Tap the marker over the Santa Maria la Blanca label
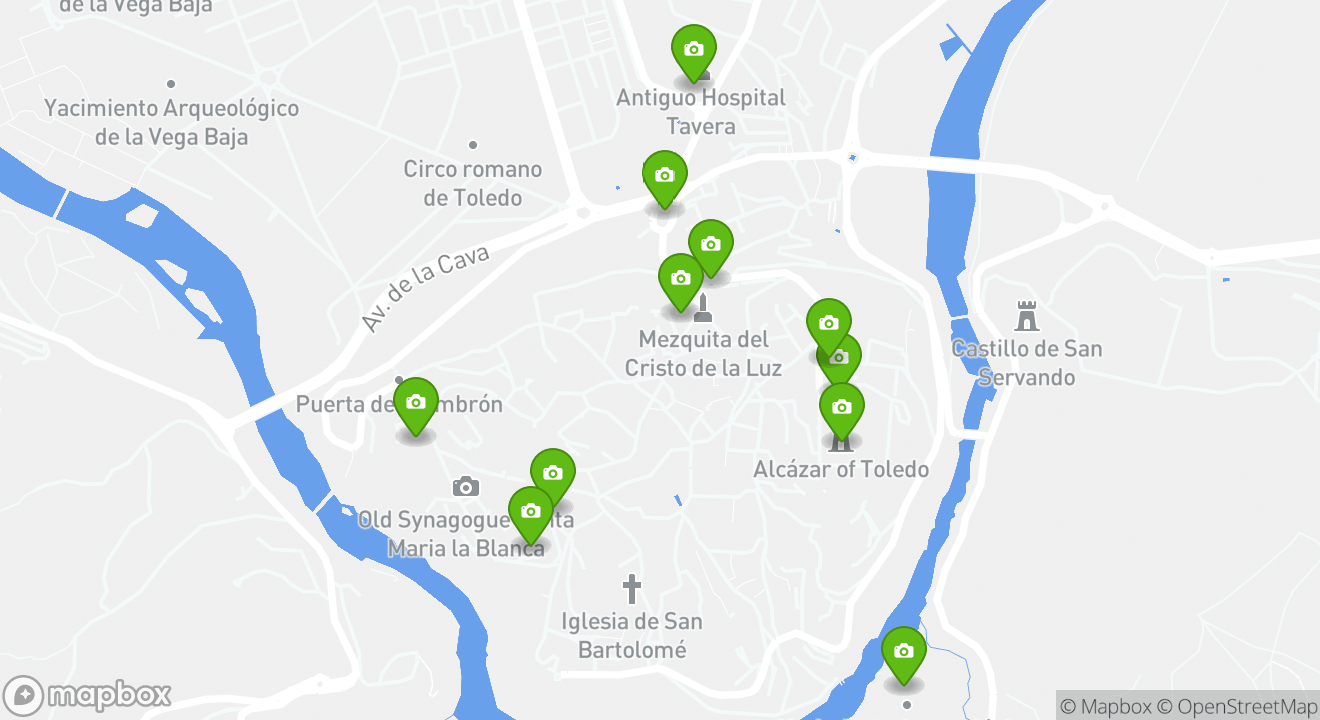This screenshot has width=1320, height=720. (531, 512)
